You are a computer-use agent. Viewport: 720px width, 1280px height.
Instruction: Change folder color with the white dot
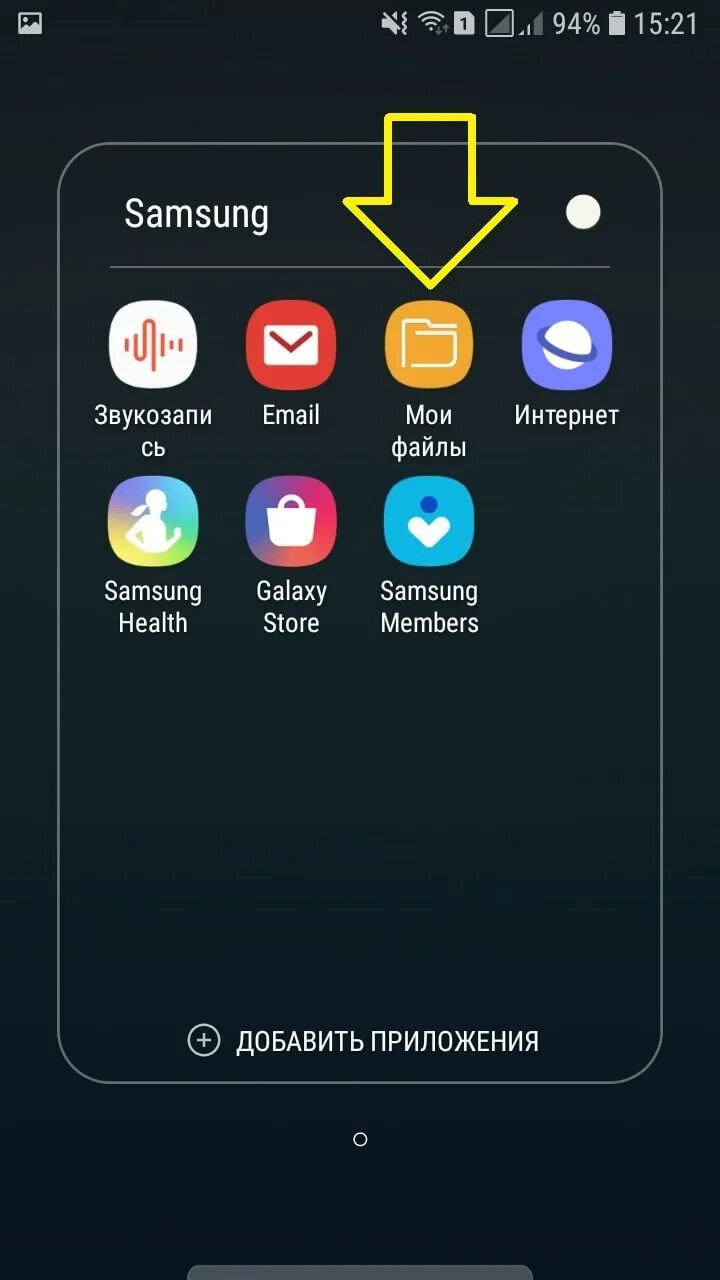(583, 212)
